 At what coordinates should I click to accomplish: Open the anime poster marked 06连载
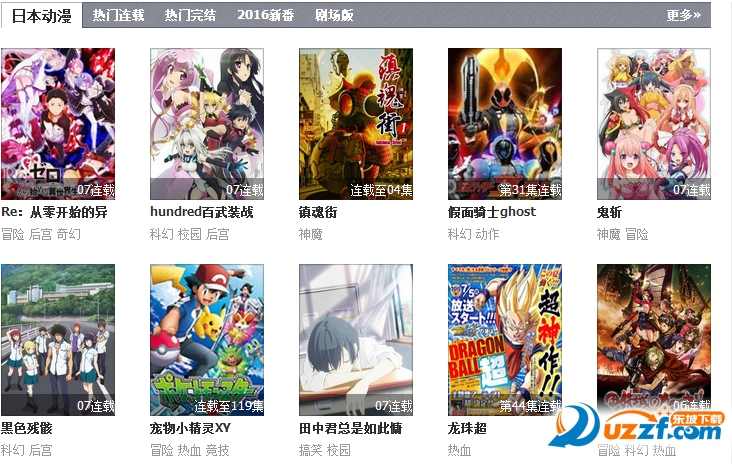click(654, 340)
